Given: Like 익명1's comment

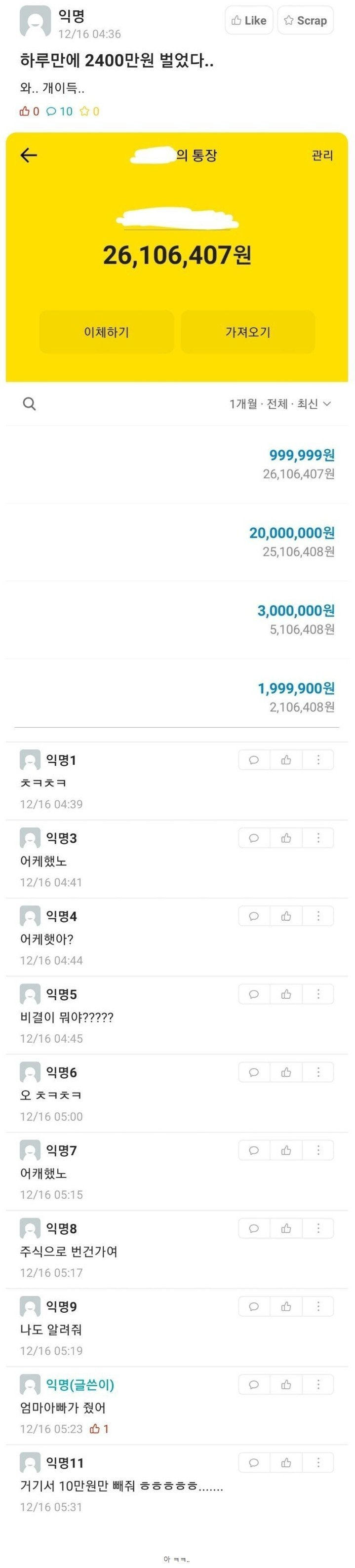Looking at the screenshot, I should click(286, 760).
